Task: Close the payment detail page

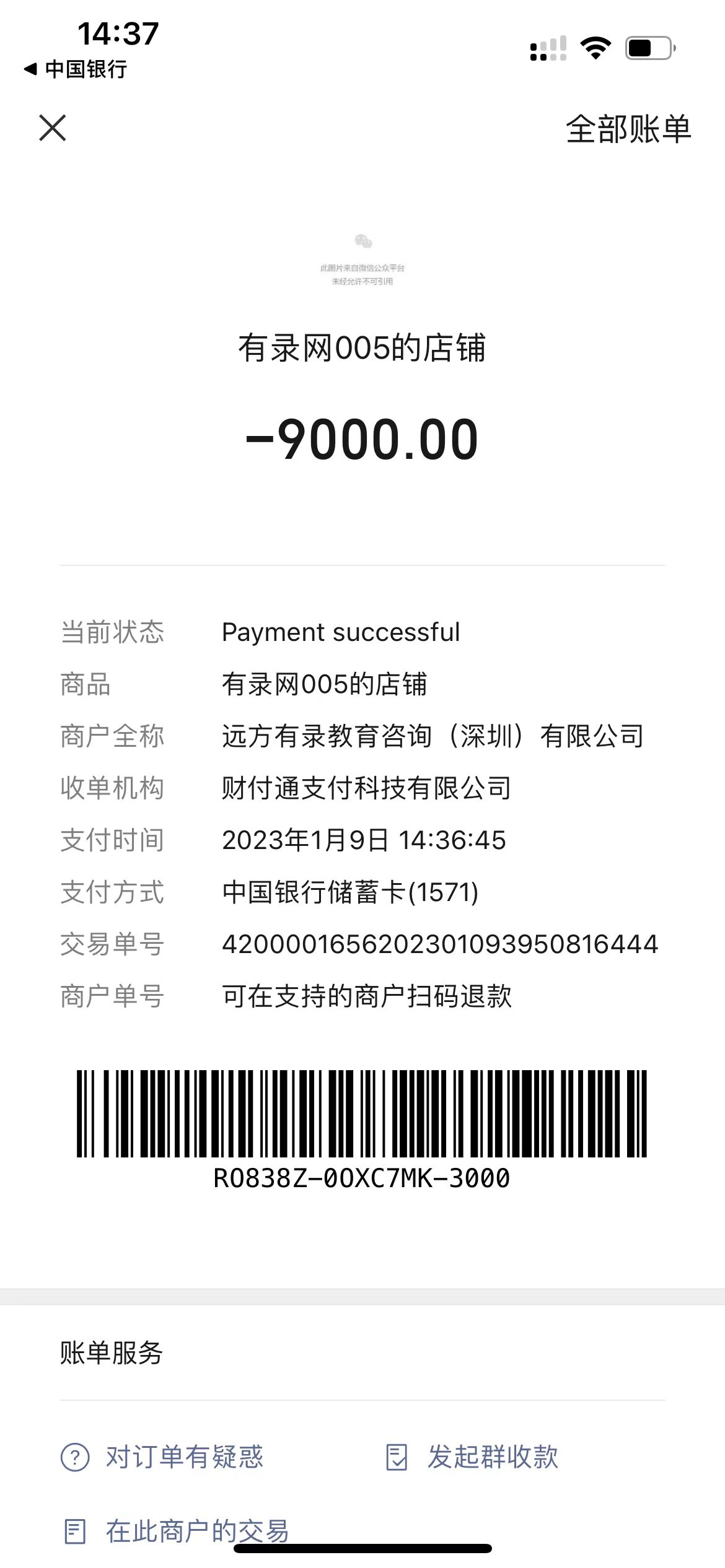Action: pyautogui.click(x=53, y=128)
